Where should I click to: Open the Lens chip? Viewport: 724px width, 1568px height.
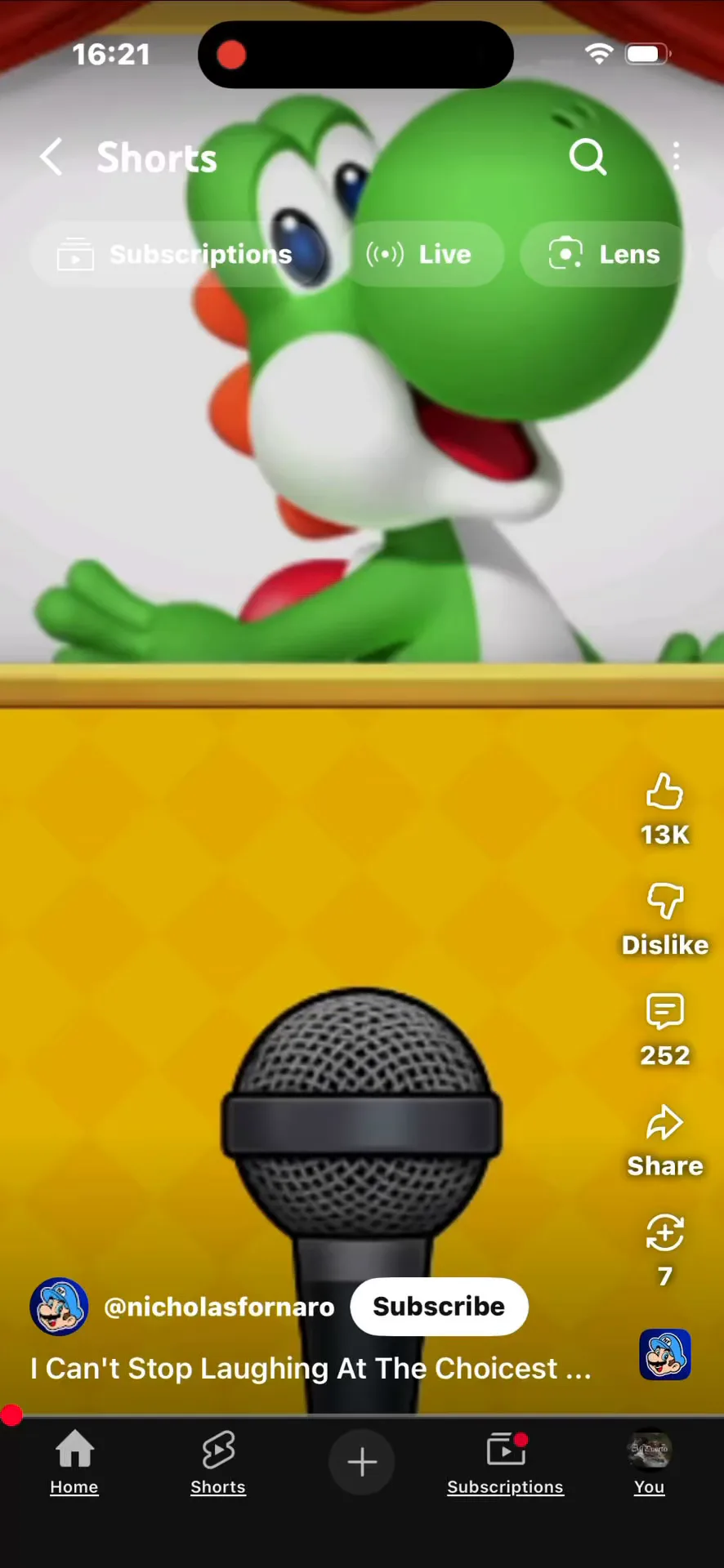click(x=603, y=254)
